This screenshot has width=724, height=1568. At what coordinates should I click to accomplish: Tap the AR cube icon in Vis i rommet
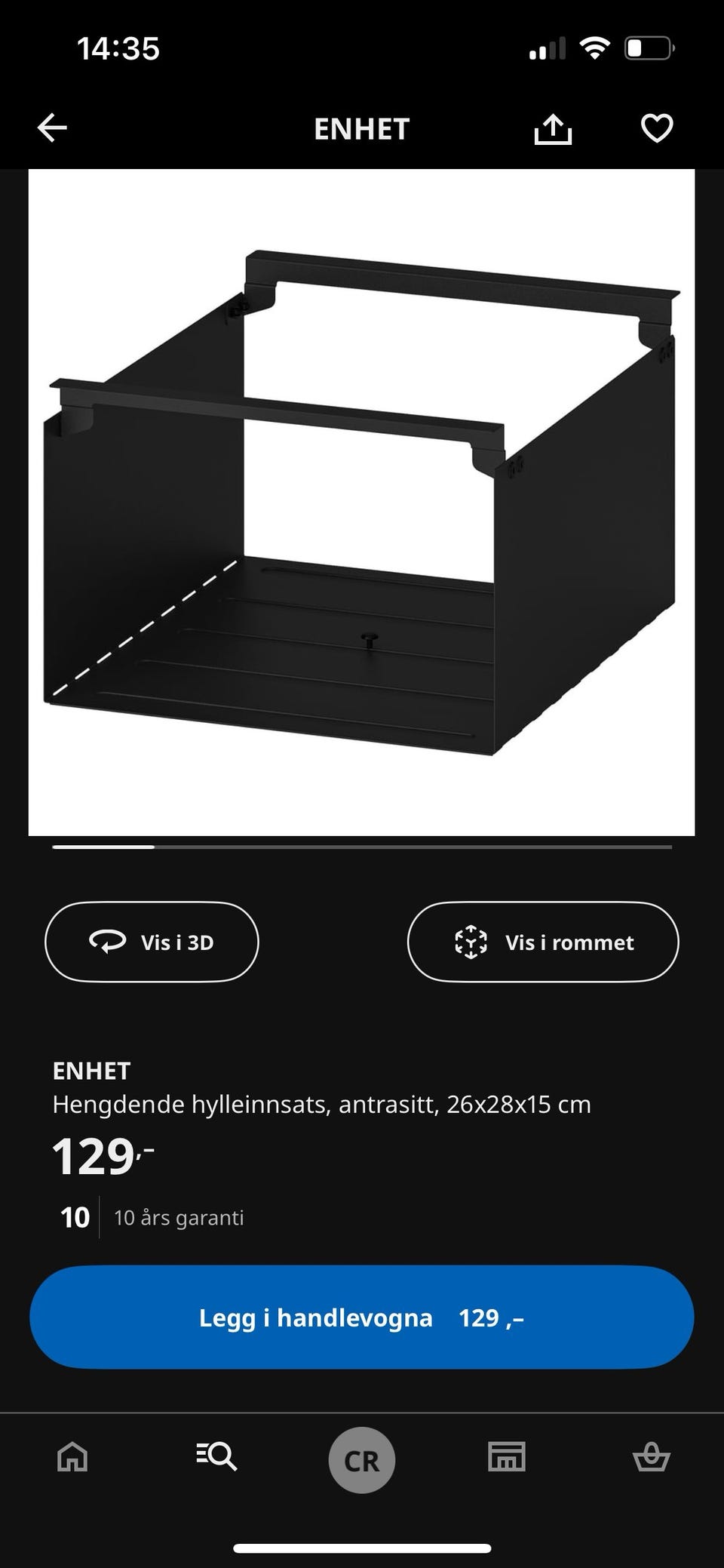click(x=471, y=942)
